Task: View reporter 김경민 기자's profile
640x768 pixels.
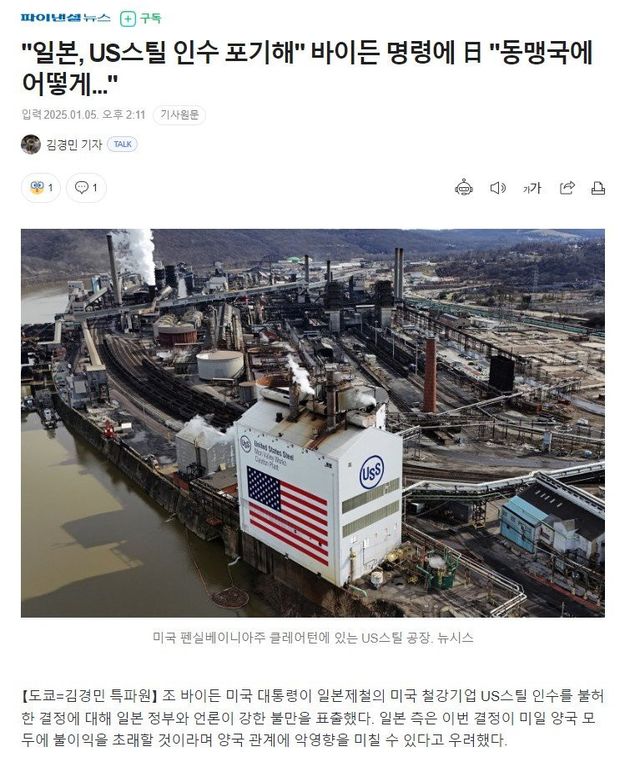Action: point(70,144)
